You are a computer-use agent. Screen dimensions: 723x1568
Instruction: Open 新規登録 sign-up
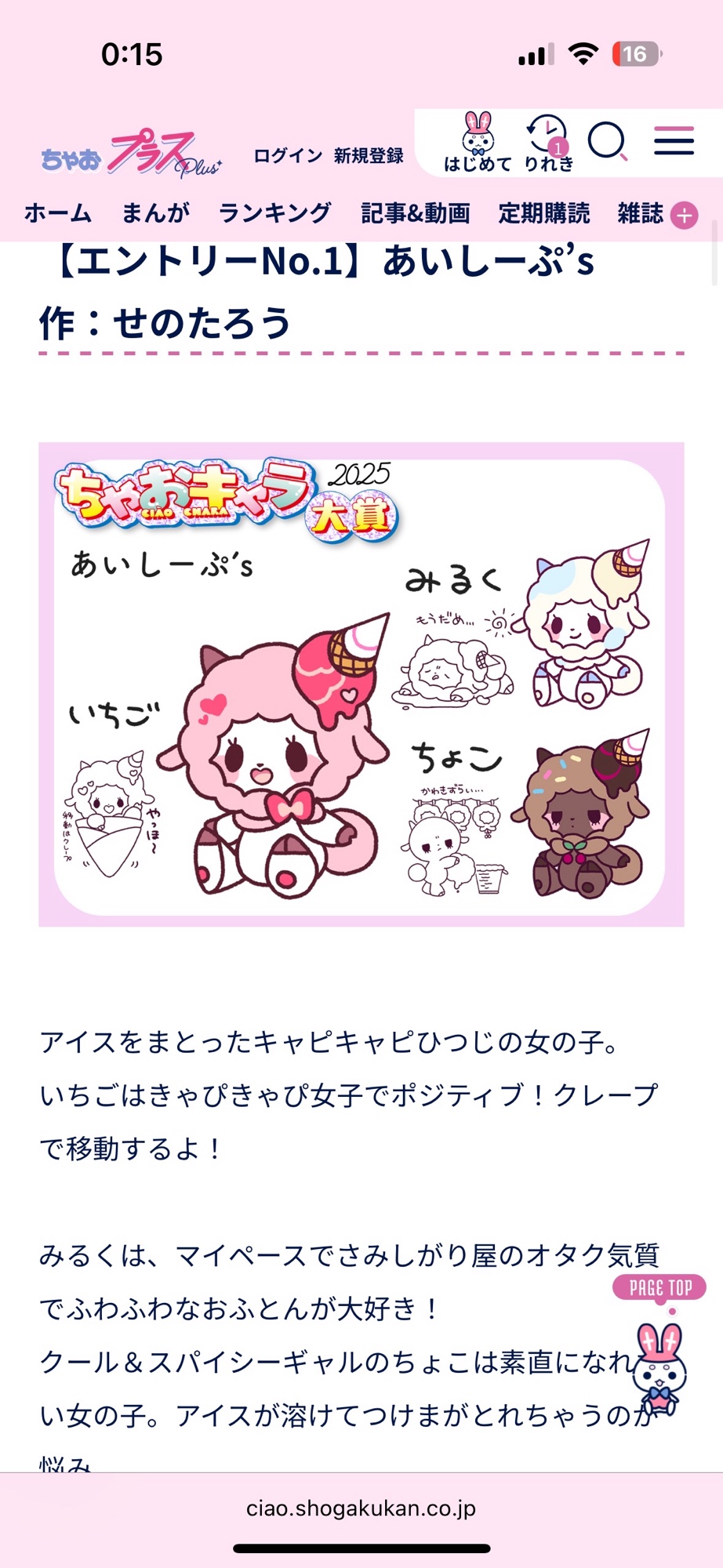(369, 155)
